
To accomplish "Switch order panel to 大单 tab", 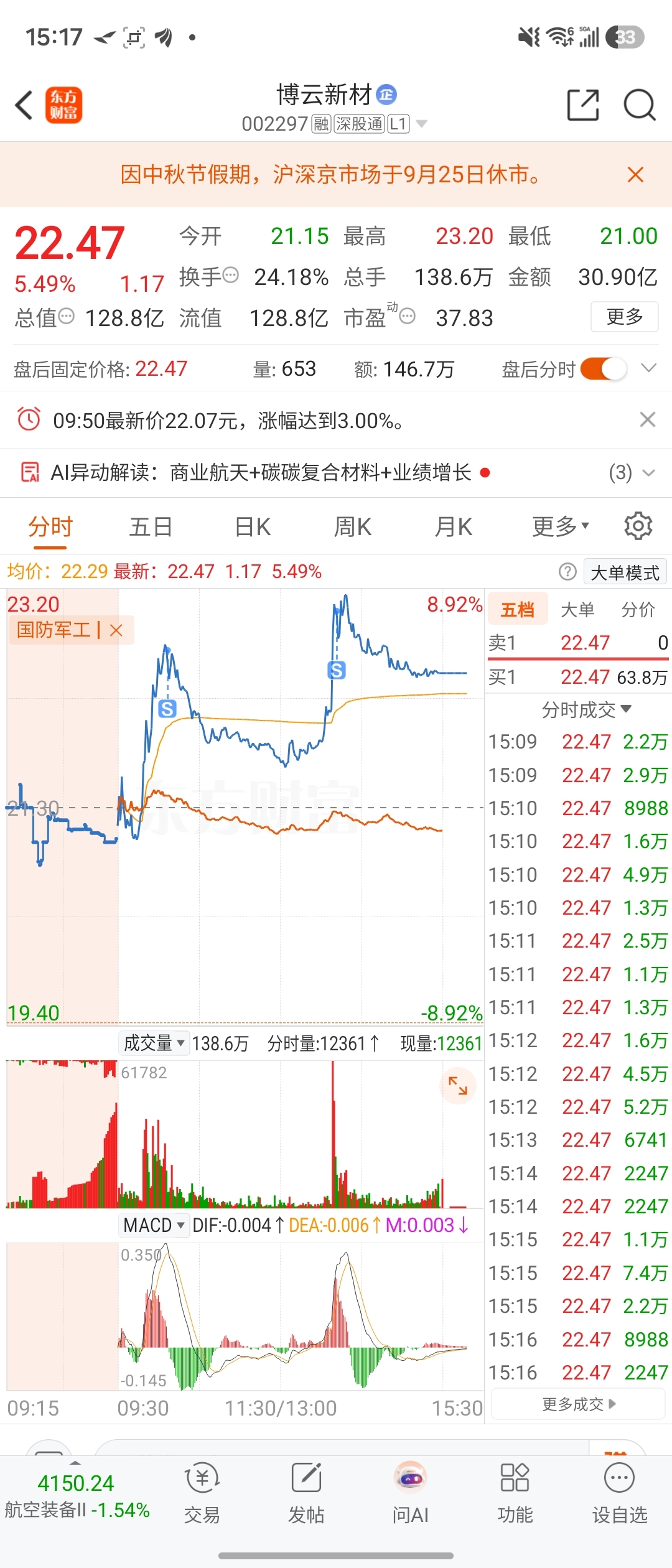I will coord(577,610).
